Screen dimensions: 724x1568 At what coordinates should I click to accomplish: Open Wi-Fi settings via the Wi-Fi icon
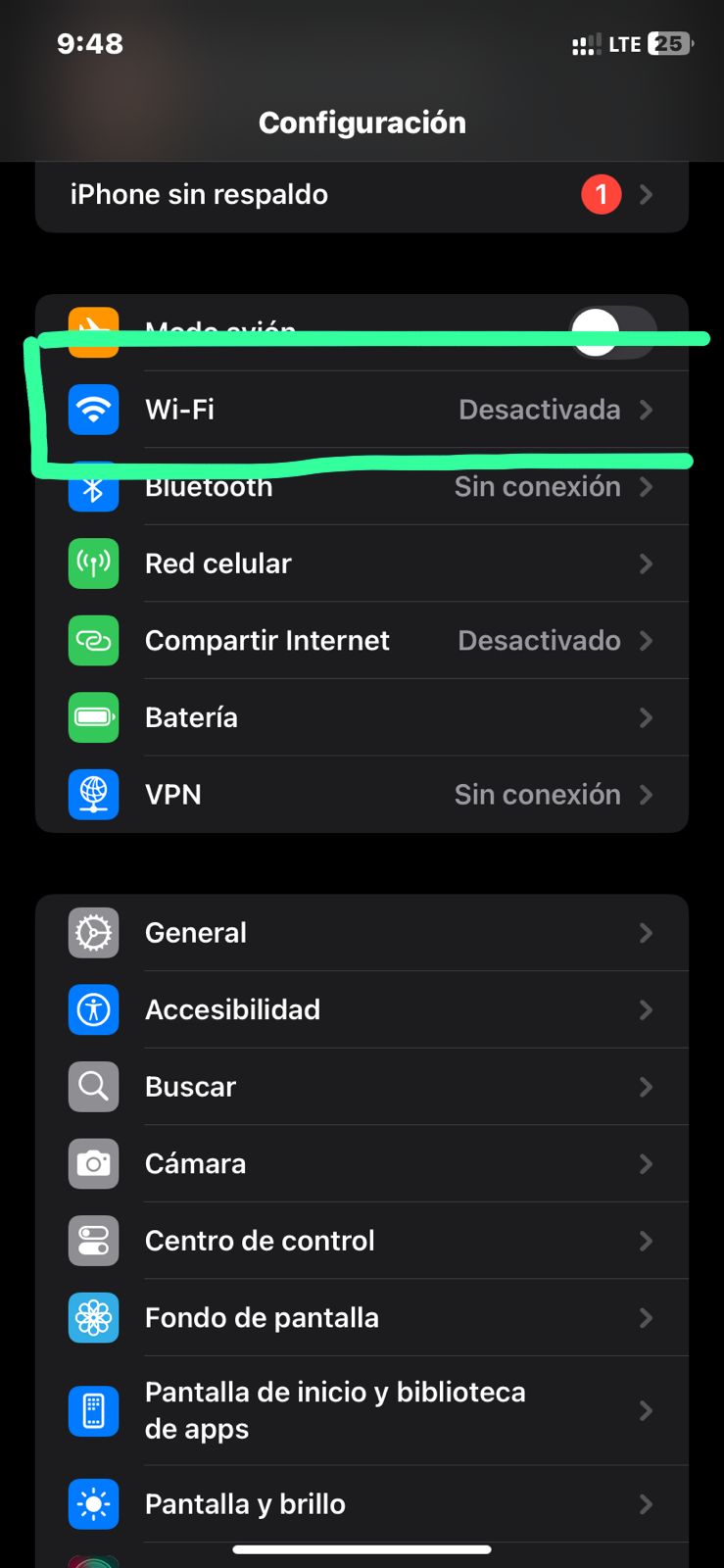point(93,410)
